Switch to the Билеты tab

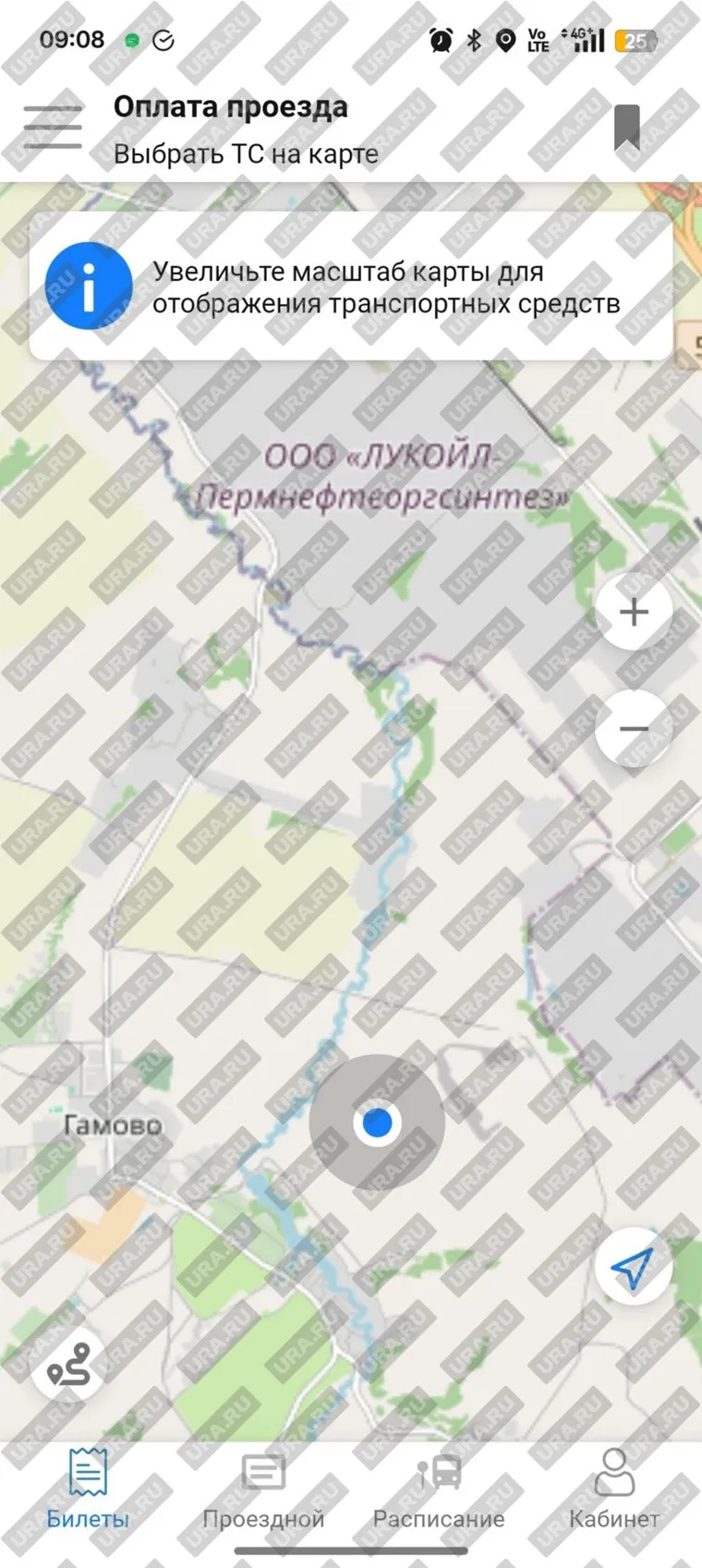[x=88, y=1489]
